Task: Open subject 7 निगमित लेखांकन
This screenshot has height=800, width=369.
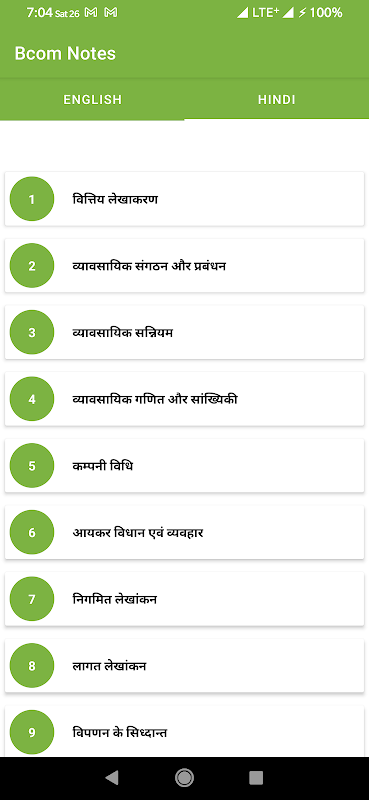Action: coord(184,599)
